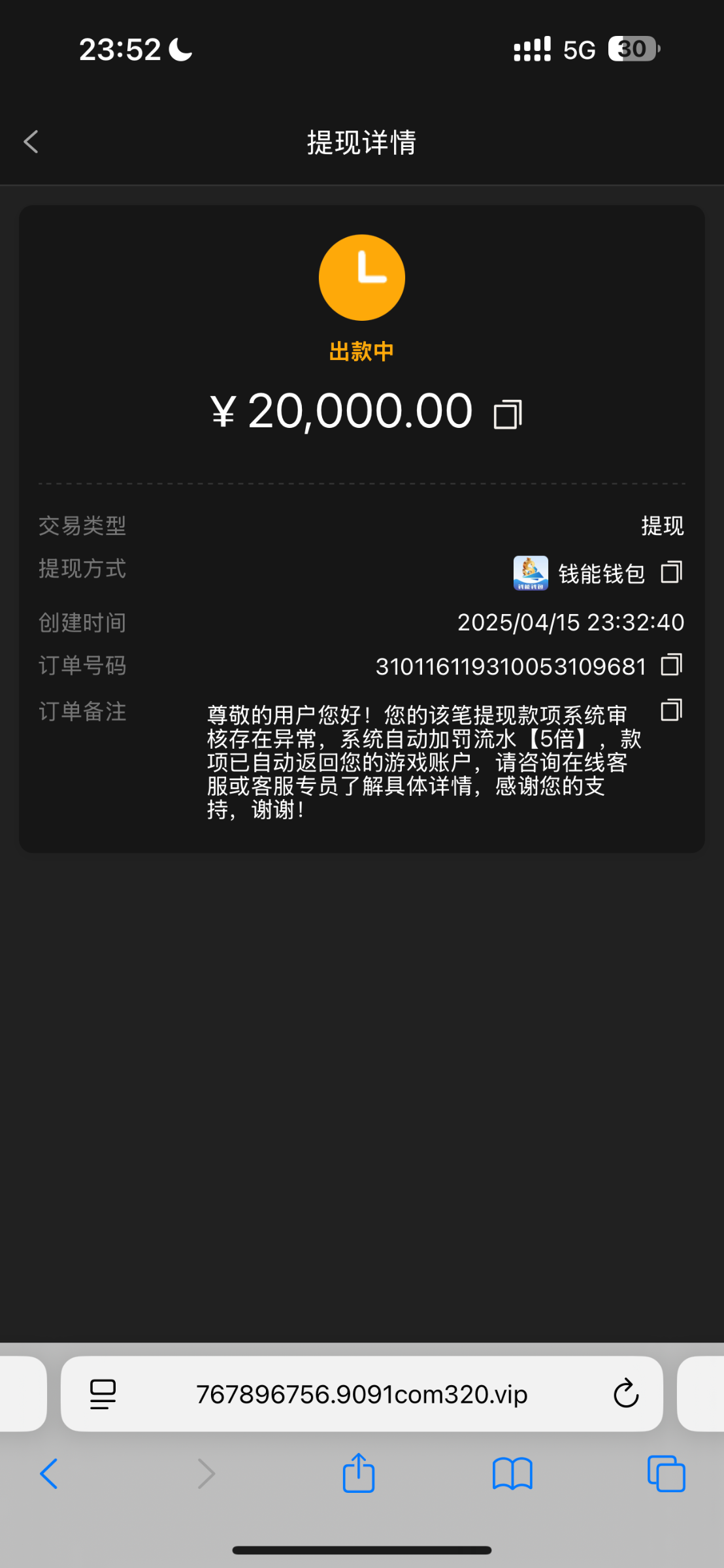The height and width of the screenshot is (1568, 724).
Task: Copy the order number 3101161193100531 09681
Action: pos(671,665)
